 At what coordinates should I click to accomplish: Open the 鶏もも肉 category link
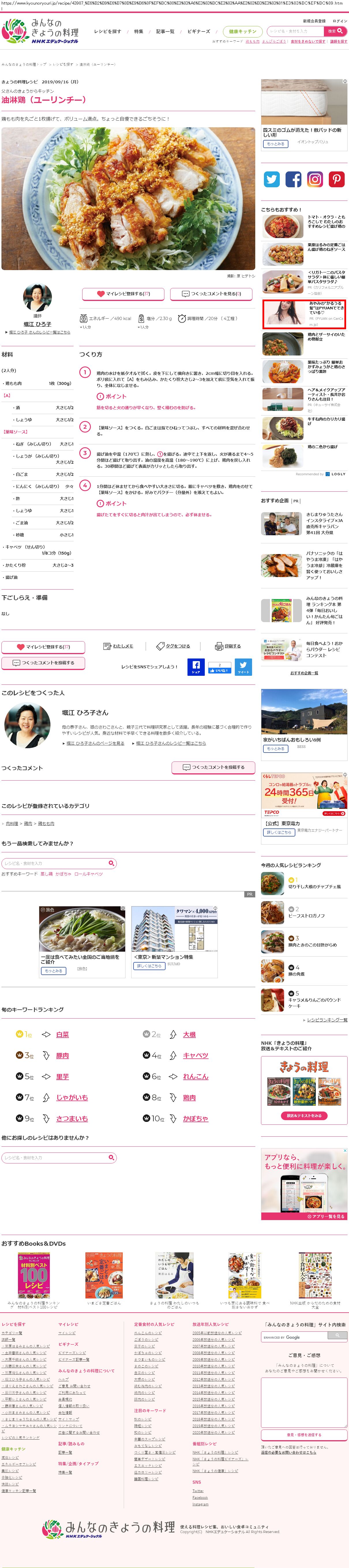pos(46,824)
